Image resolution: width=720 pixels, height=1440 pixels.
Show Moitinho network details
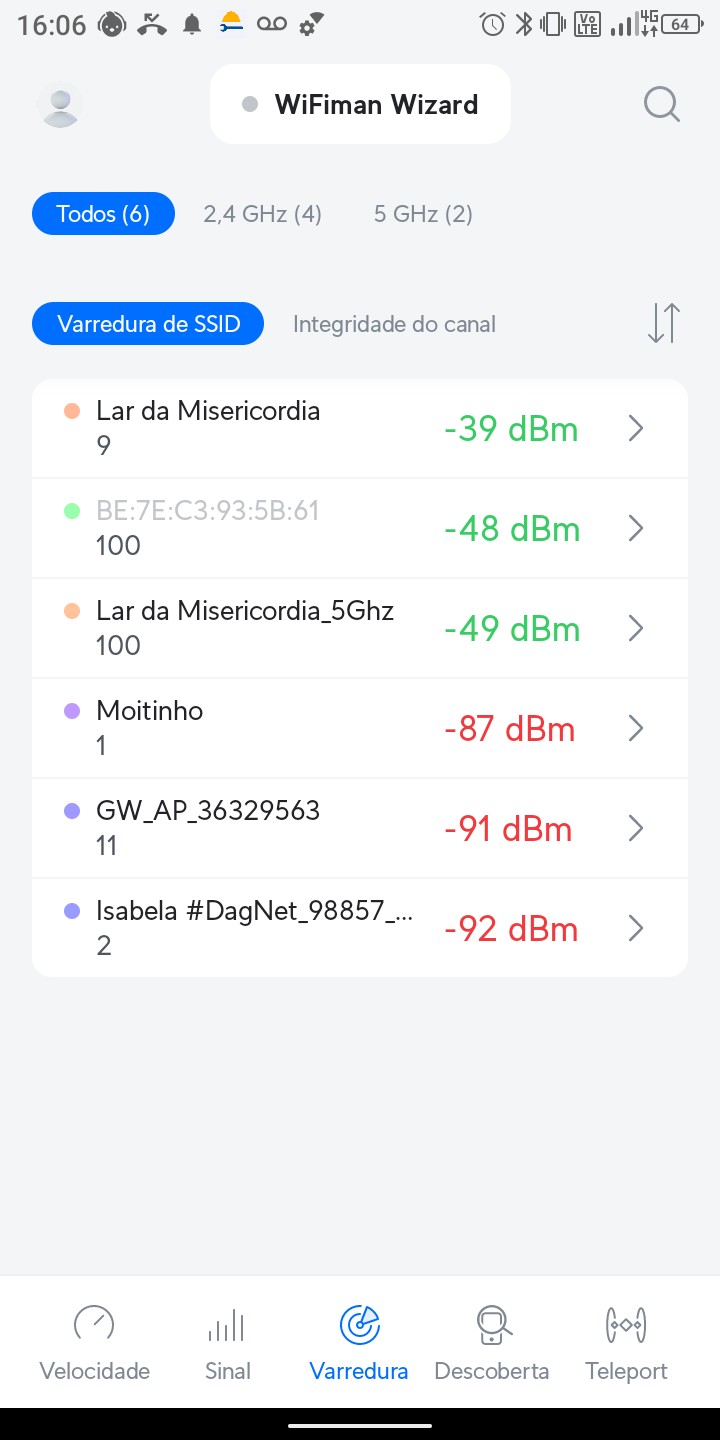[360, 728]
